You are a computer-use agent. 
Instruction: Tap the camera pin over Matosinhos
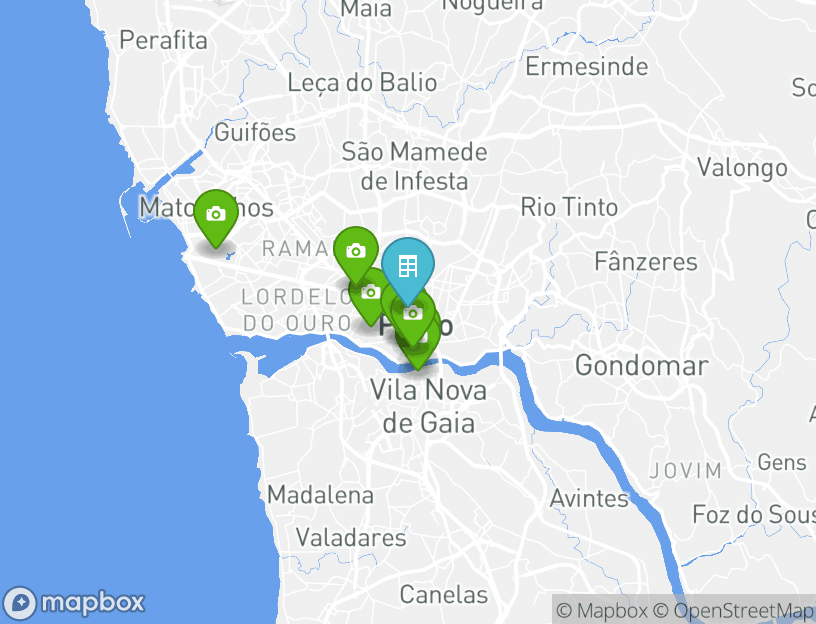[x=215, y=214]
